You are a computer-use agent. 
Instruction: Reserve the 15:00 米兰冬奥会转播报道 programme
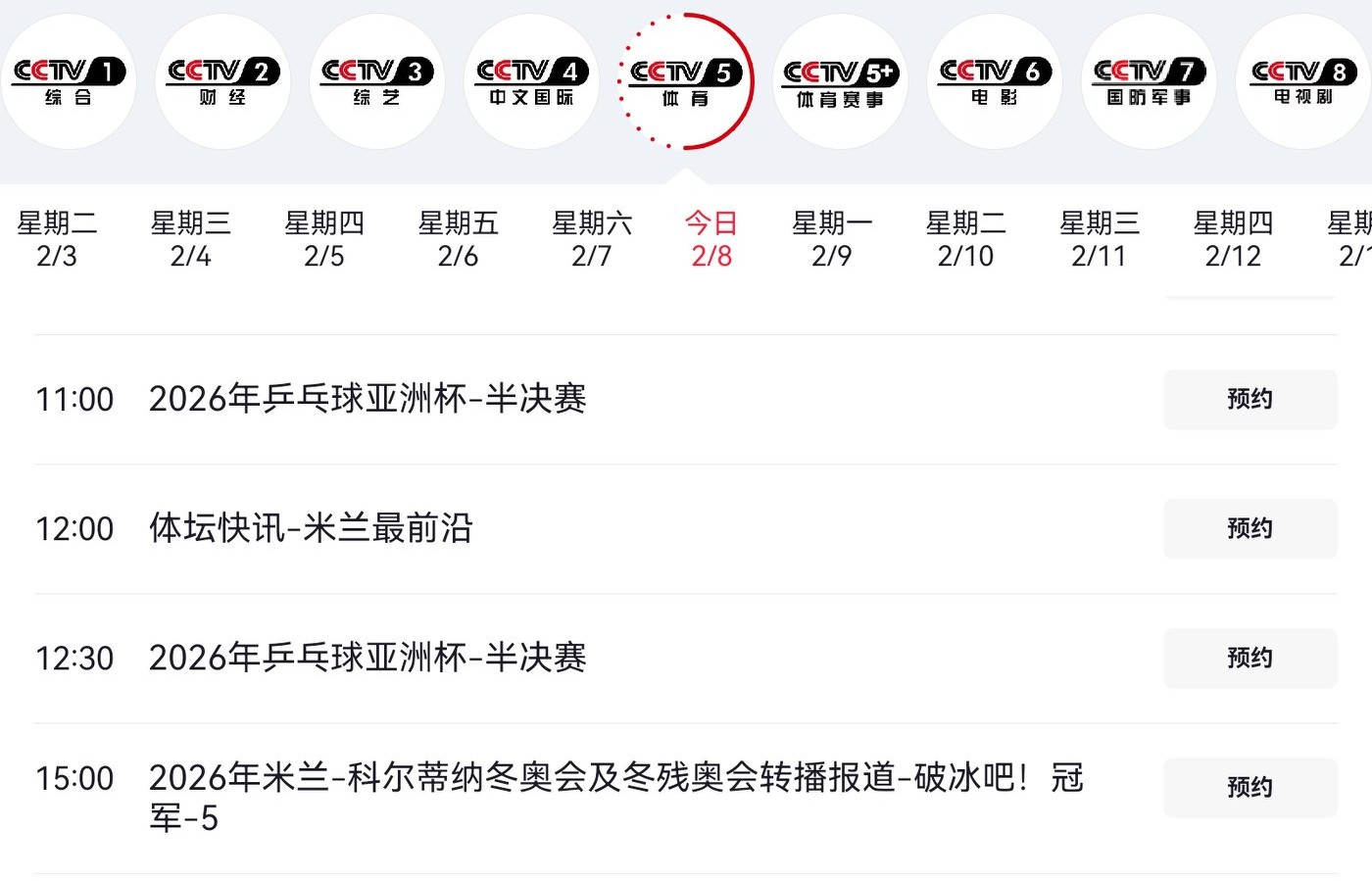click(1249, 787)
